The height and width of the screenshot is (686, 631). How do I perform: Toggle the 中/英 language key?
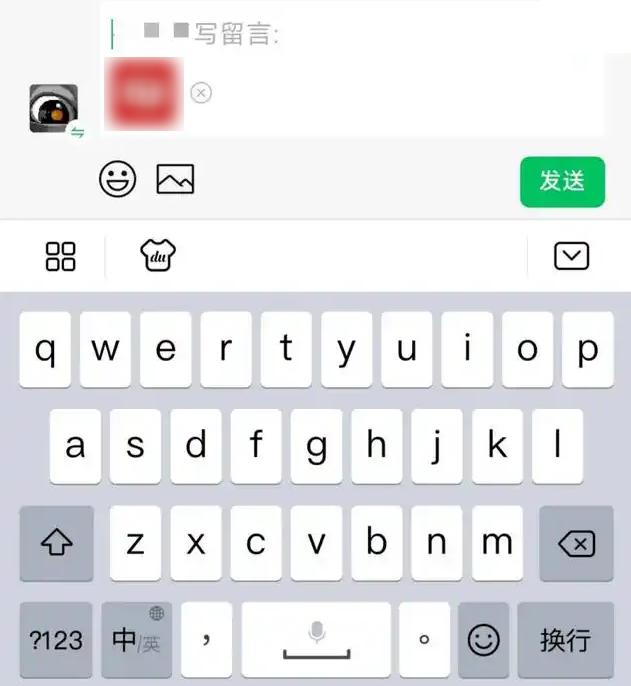[x=135, y=639]
